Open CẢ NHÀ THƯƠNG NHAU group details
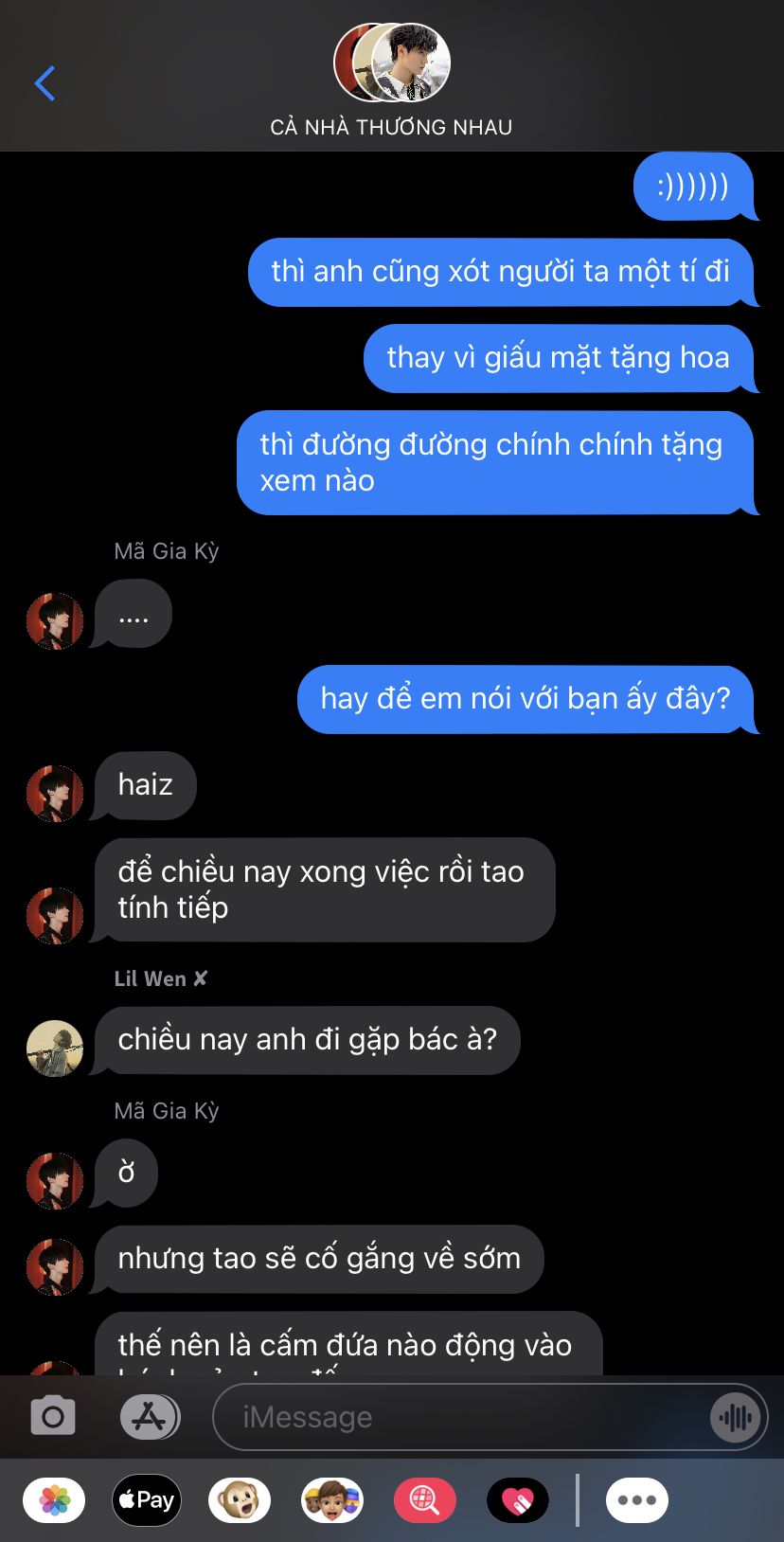 (391, 83)
